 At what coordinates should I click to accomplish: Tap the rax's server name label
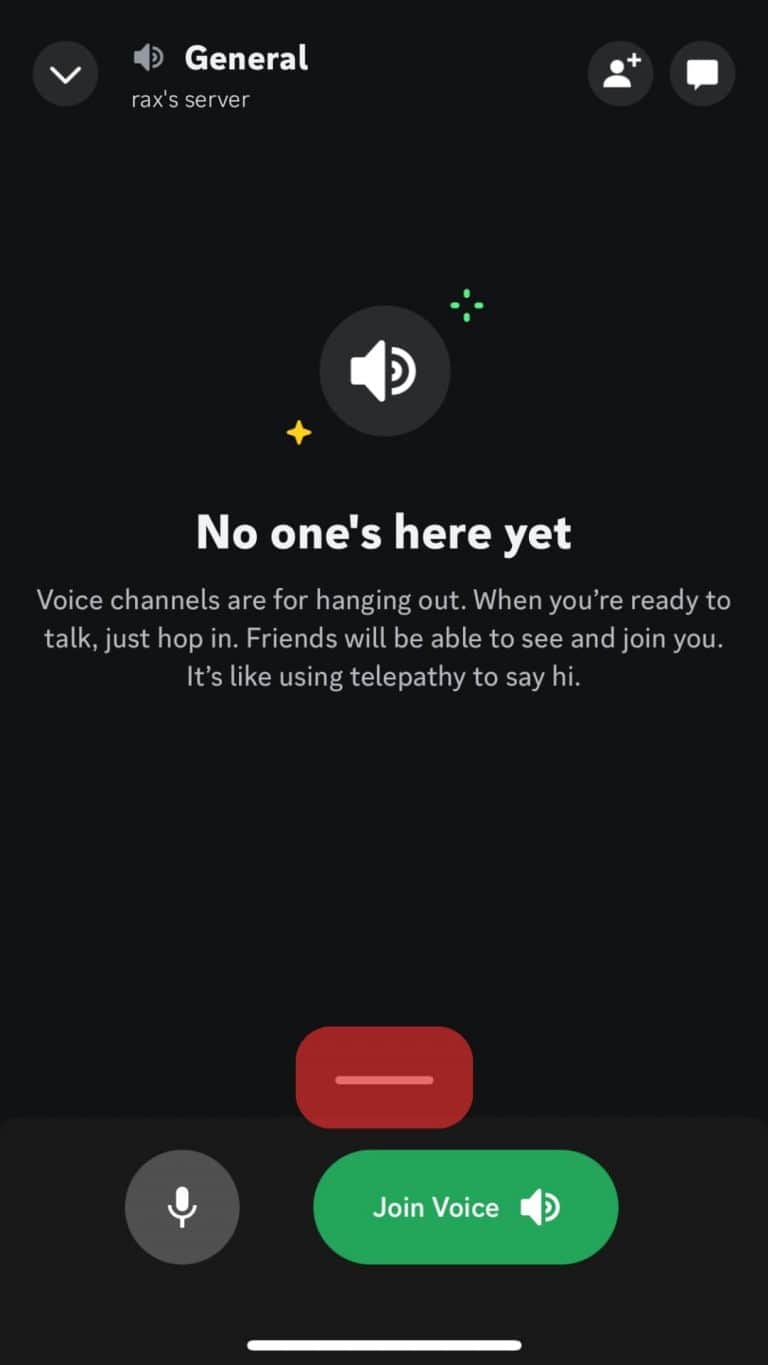(x=190, y=99)
